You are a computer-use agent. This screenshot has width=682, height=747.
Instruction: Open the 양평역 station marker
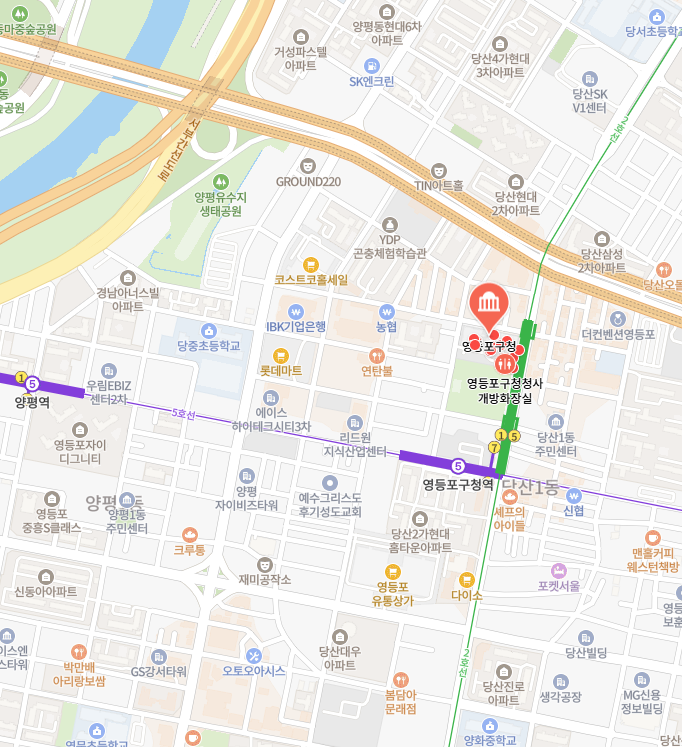click(x=32, y=384)
